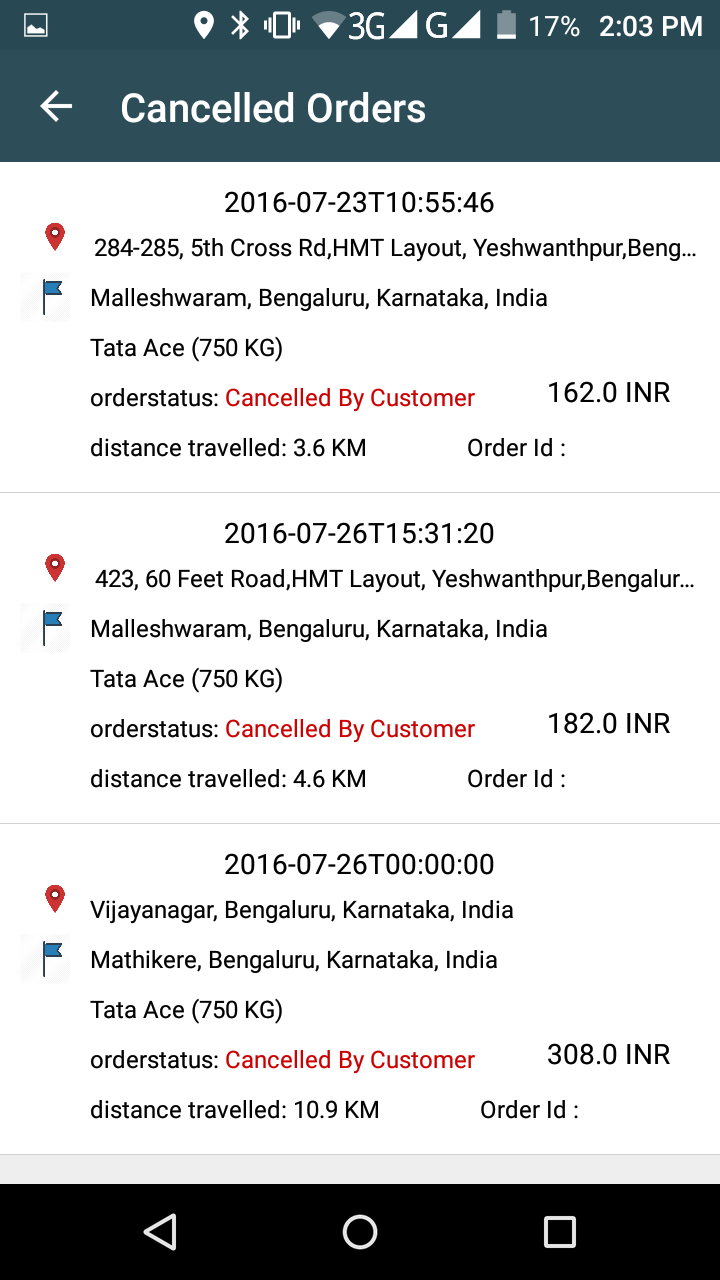Screen dimensions: 720x1280
Task: Open the cancelled order of 182.0 INR
Action: pos(360,658)
